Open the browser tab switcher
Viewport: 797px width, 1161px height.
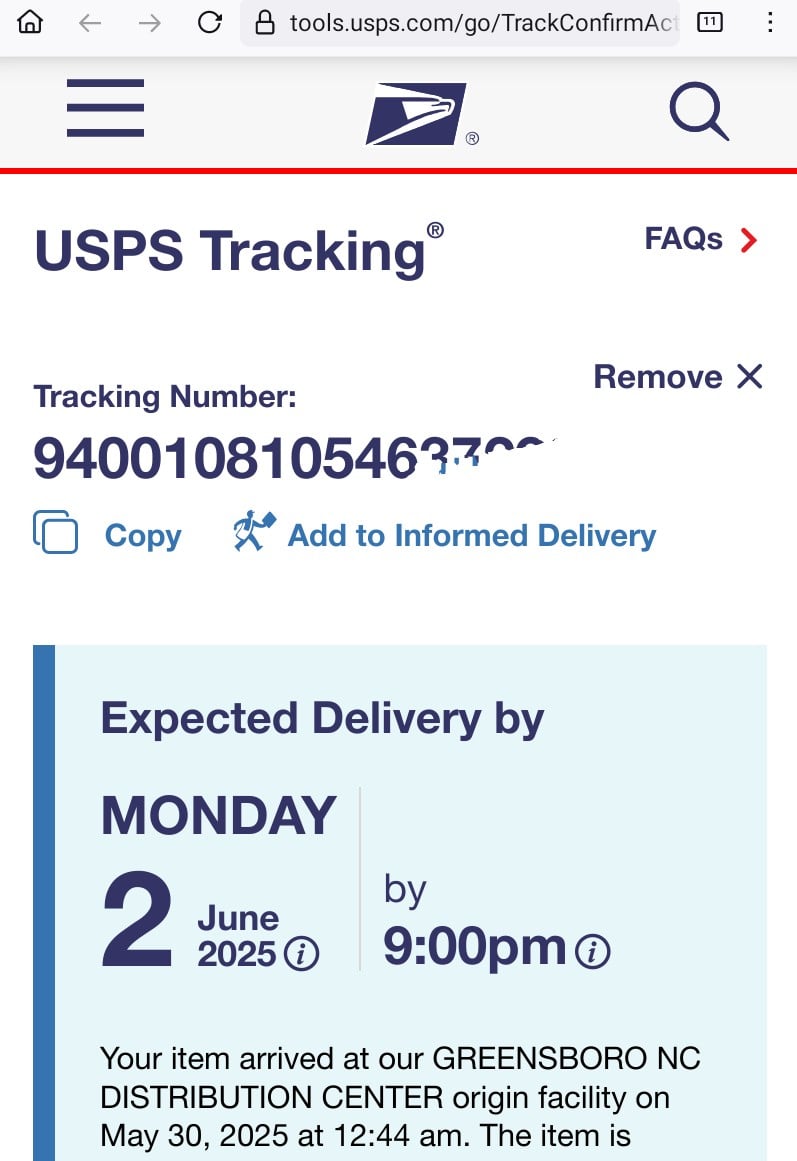[709, 22]
